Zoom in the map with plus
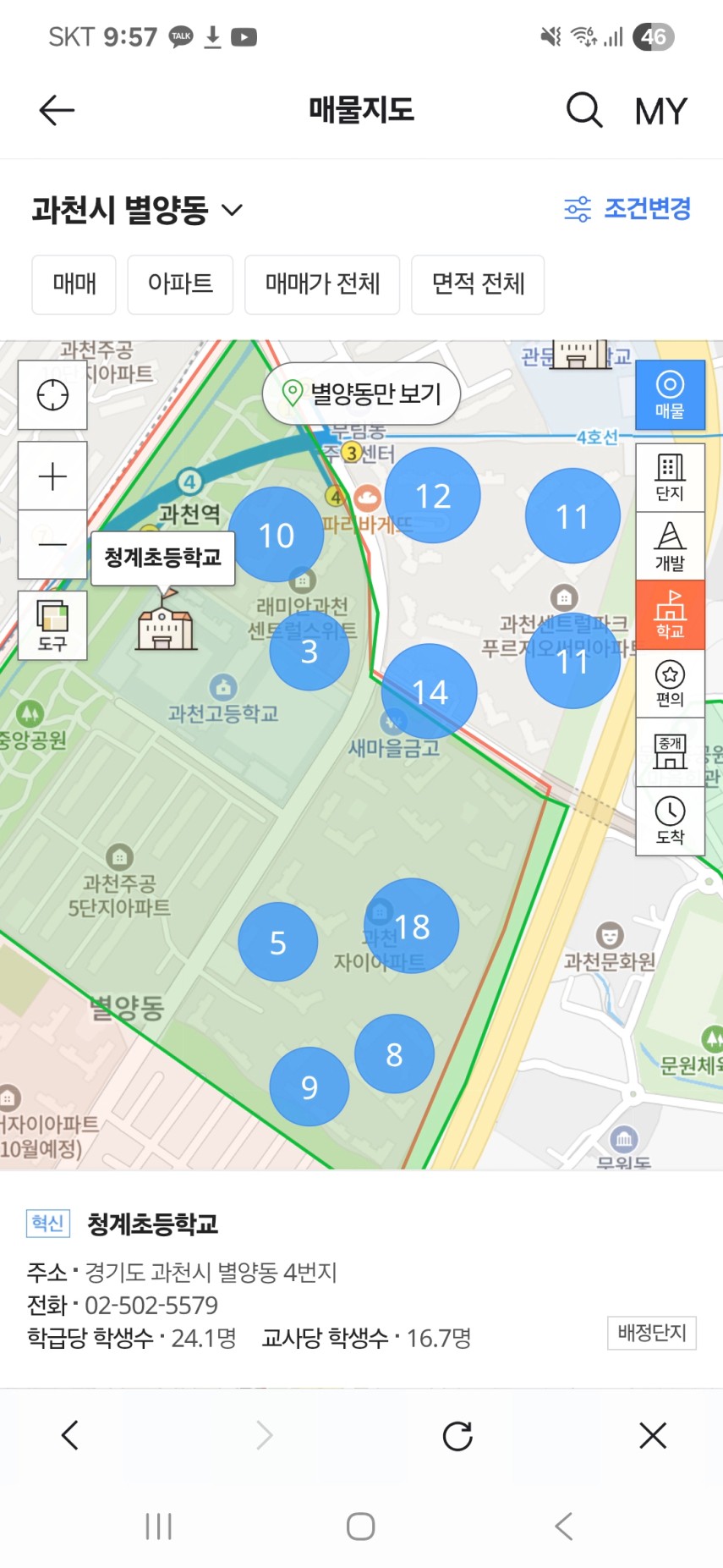723x1568 pixels. 52,476
